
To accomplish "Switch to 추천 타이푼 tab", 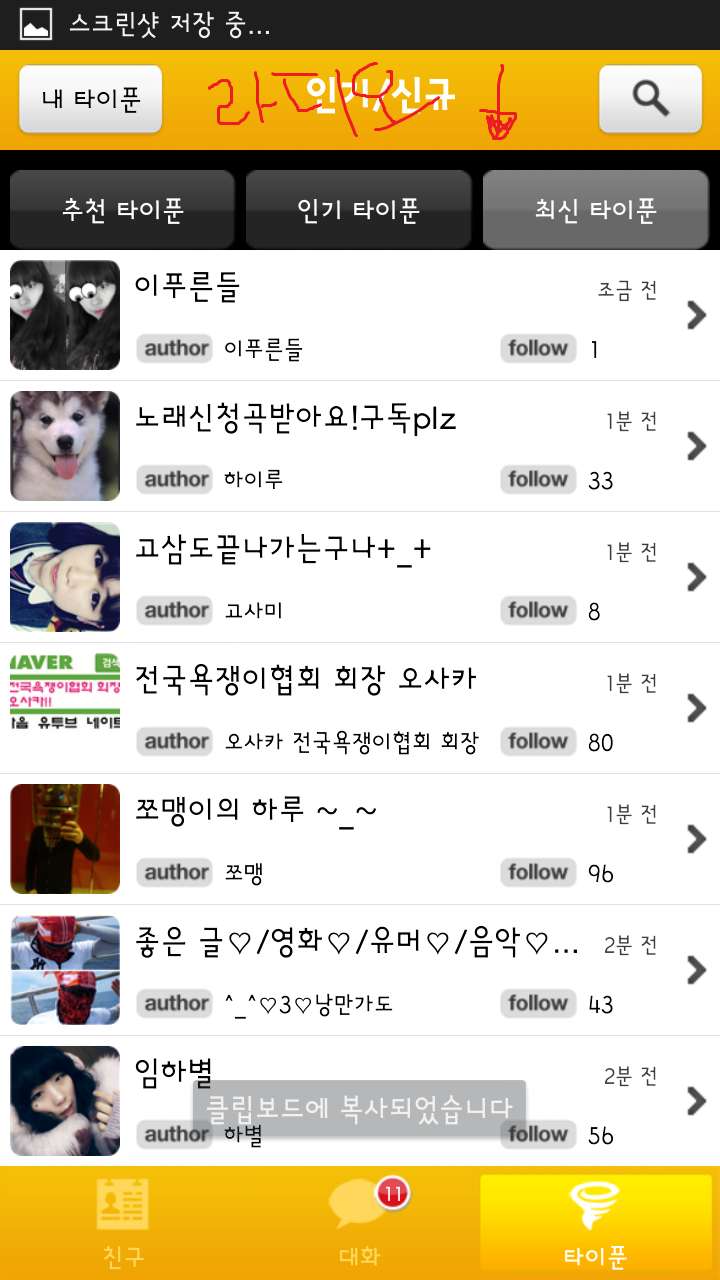I will pos(122,210).
